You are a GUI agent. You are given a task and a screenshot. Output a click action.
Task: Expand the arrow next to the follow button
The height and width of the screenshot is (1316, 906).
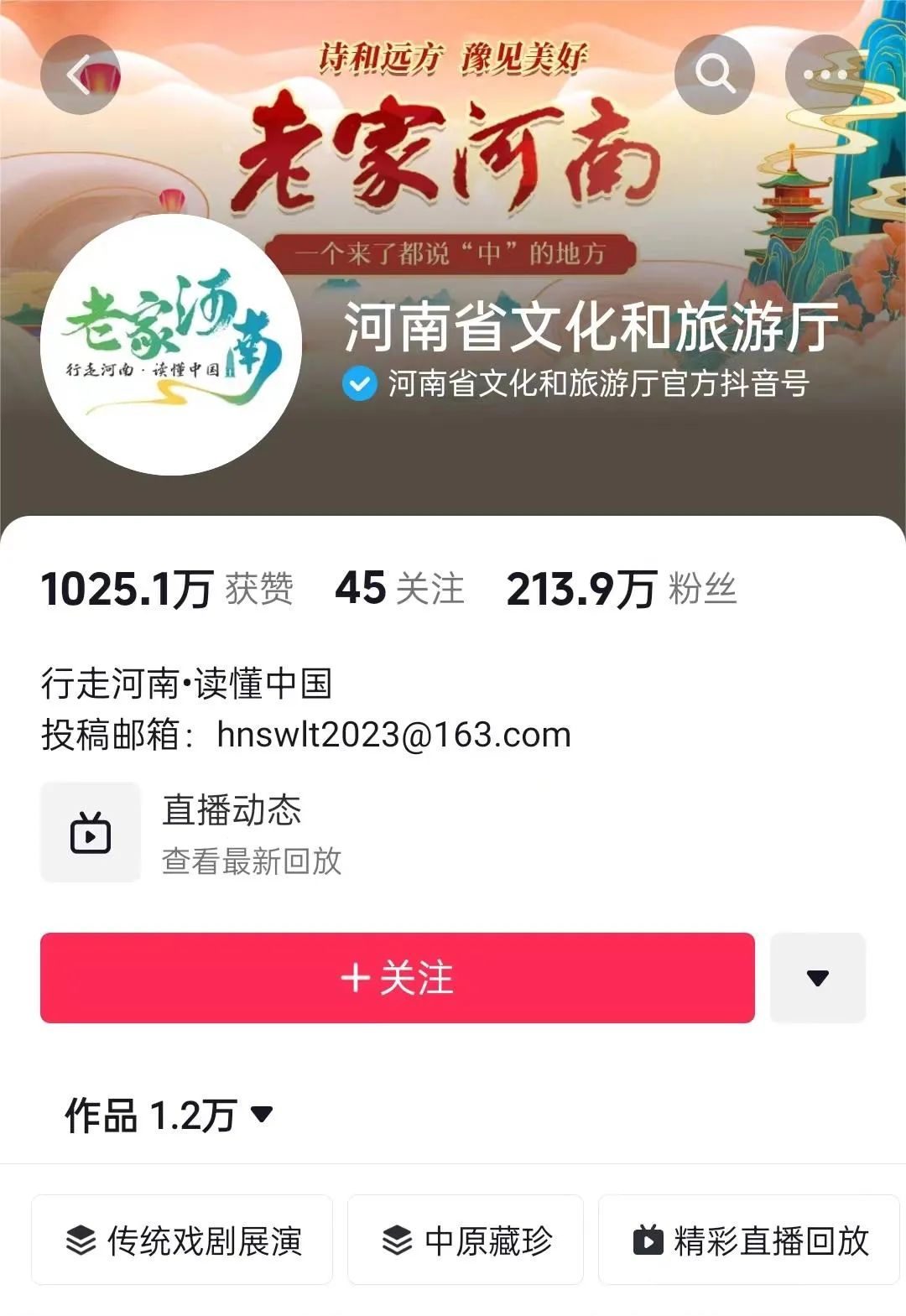click(817, 978)
